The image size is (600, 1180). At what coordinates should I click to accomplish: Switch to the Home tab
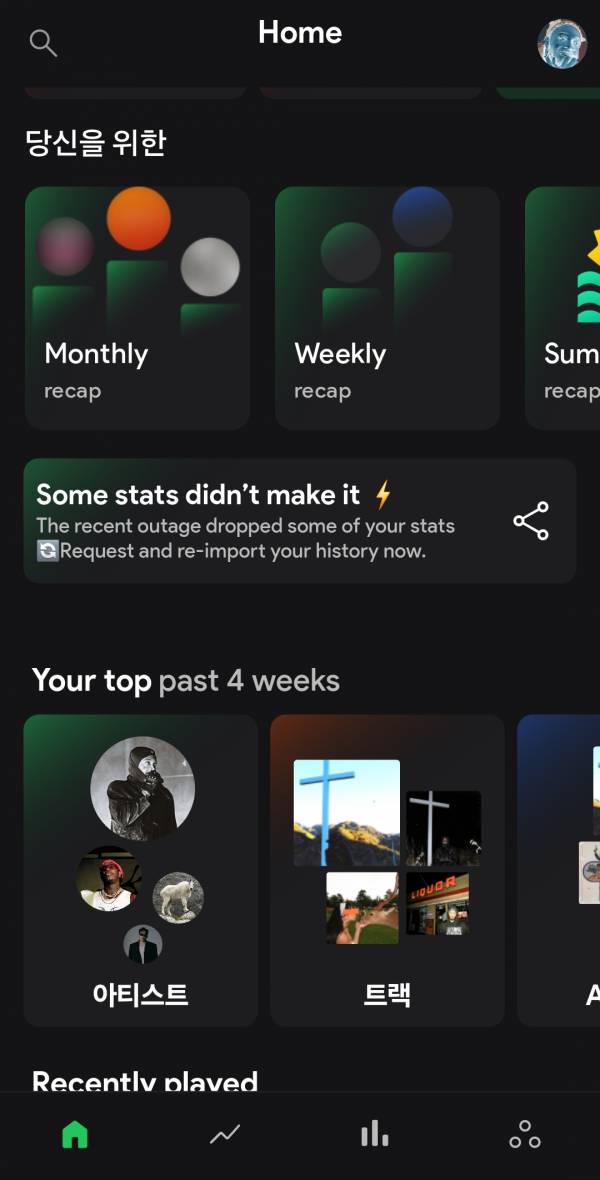click(75, 1134)
